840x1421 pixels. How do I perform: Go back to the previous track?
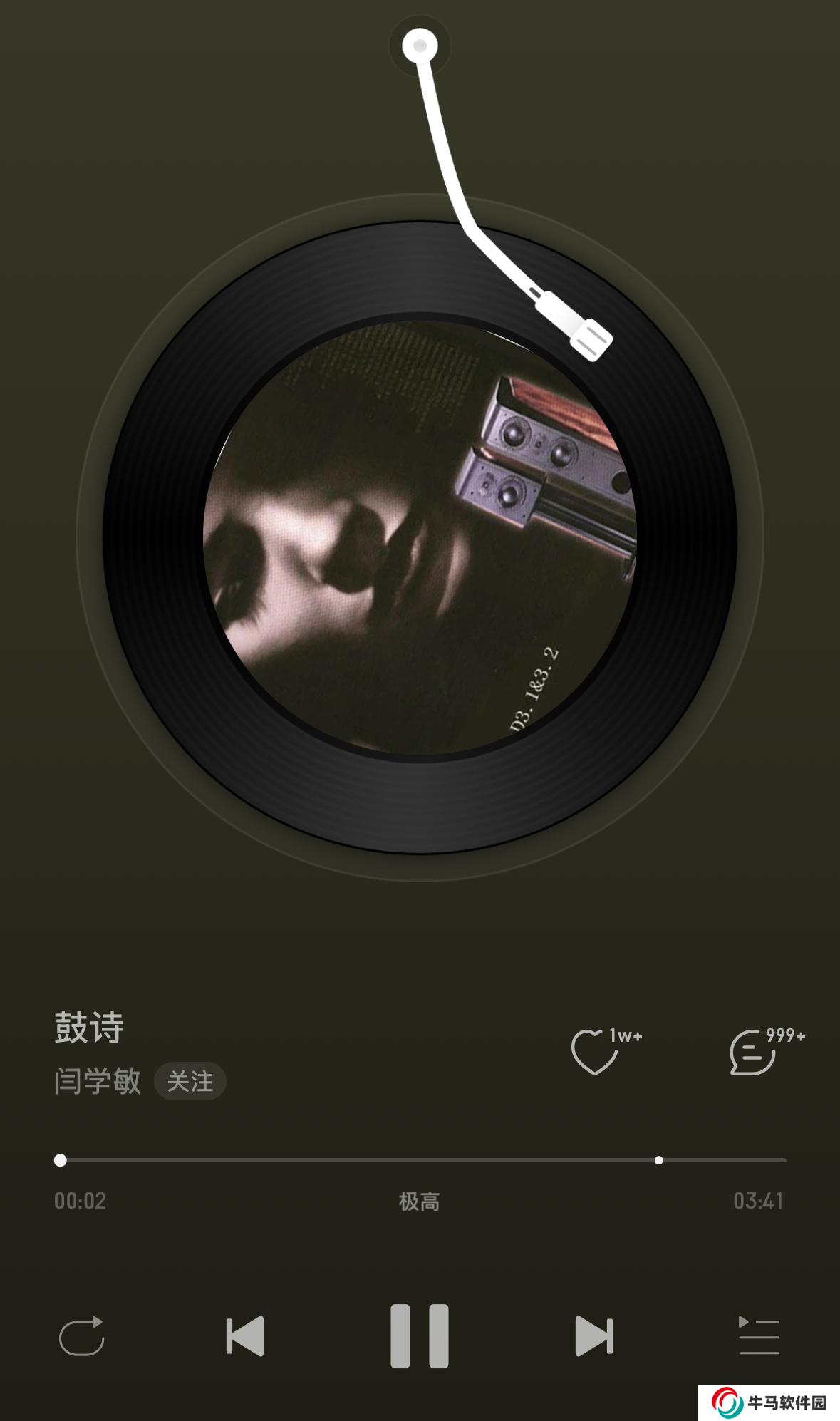pyautogui.click(x=245, y=1336)
